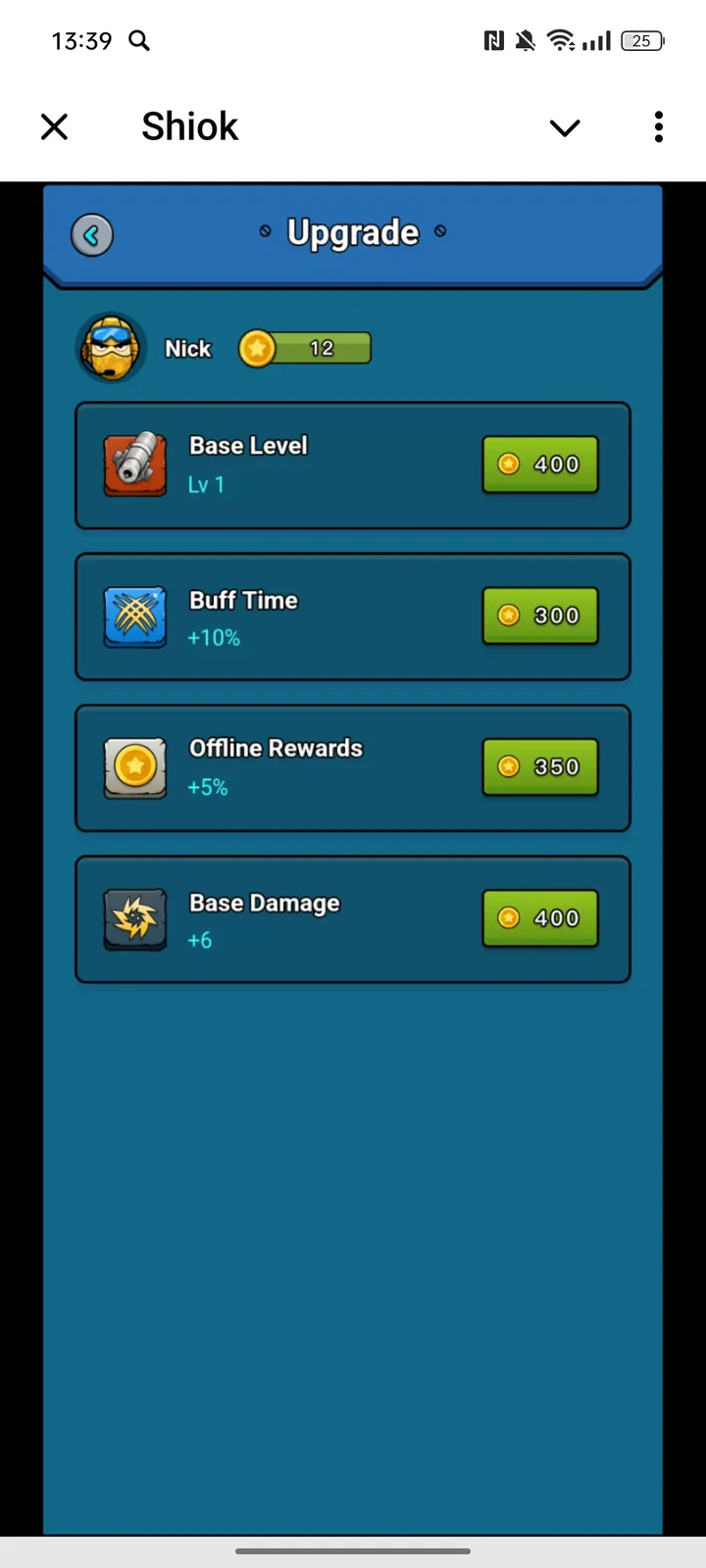
Task: Open the three-dot overflow menu
Action: [658, 126]
